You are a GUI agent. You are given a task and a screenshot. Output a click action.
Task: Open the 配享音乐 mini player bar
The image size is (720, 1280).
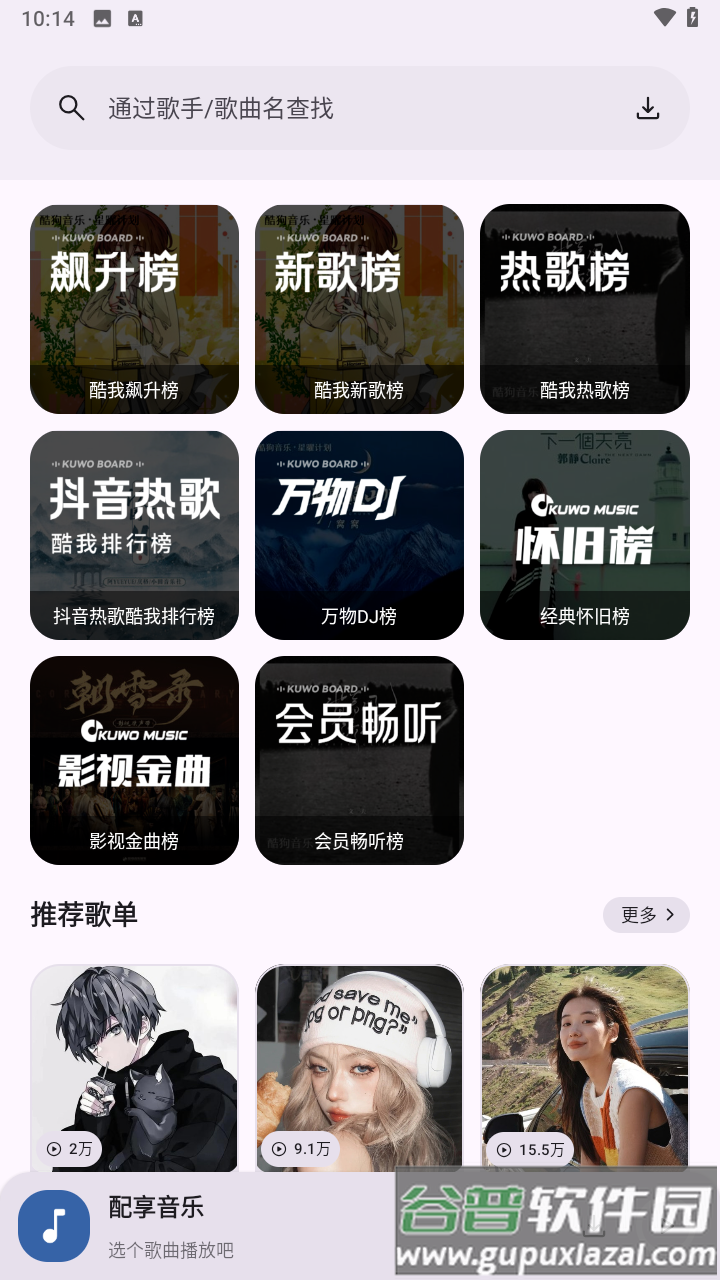pyautogui.click(x=200, y=1226)
